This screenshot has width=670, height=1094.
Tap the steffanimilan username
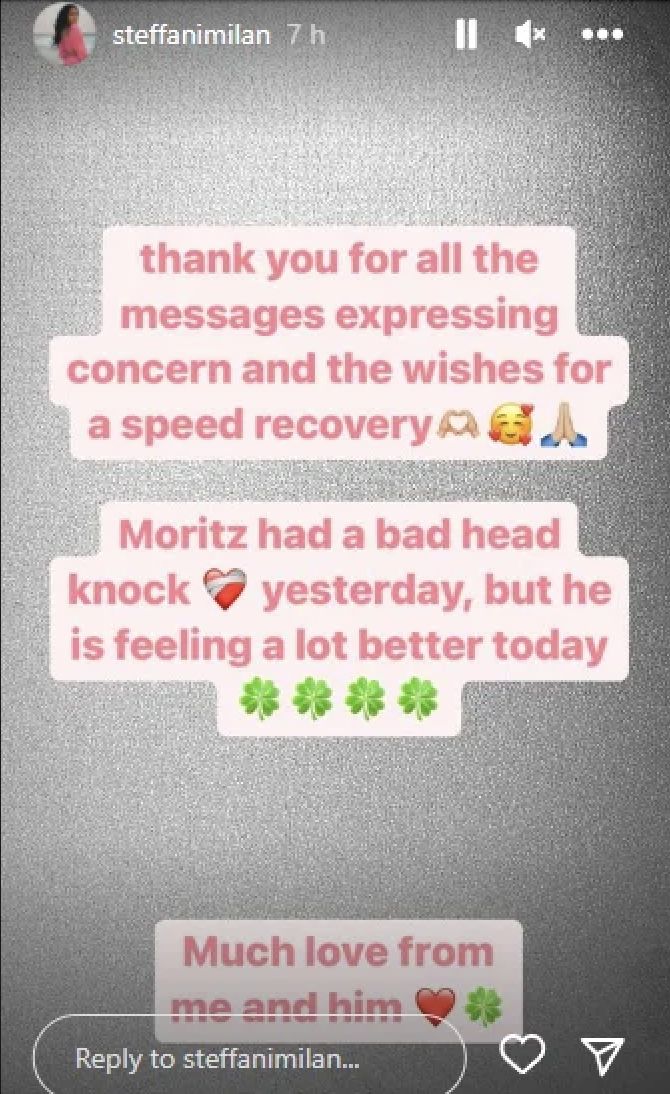click(191, 35)
